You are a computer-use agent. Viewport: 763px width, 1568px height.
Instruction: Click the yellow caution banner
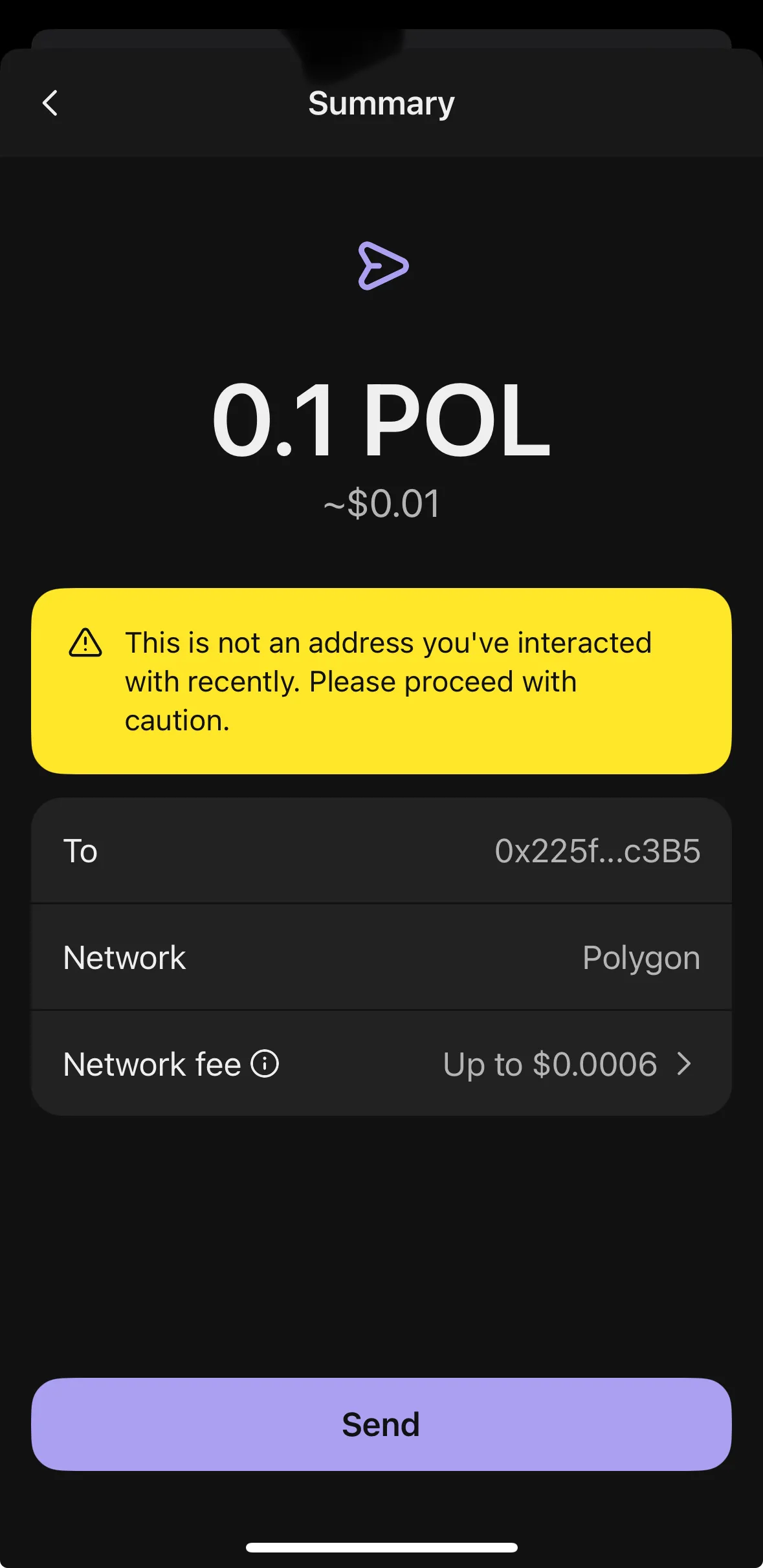coord(382,680)
